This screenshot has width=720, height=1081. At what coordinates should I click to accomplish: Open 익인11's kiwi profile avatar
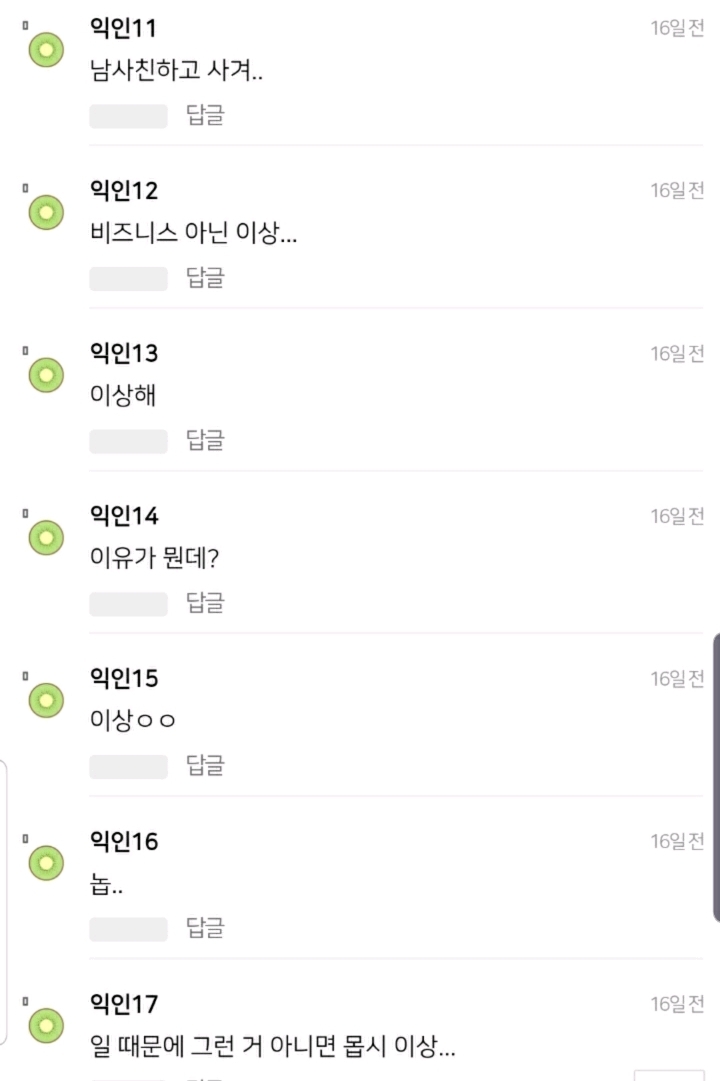point(45,49)
